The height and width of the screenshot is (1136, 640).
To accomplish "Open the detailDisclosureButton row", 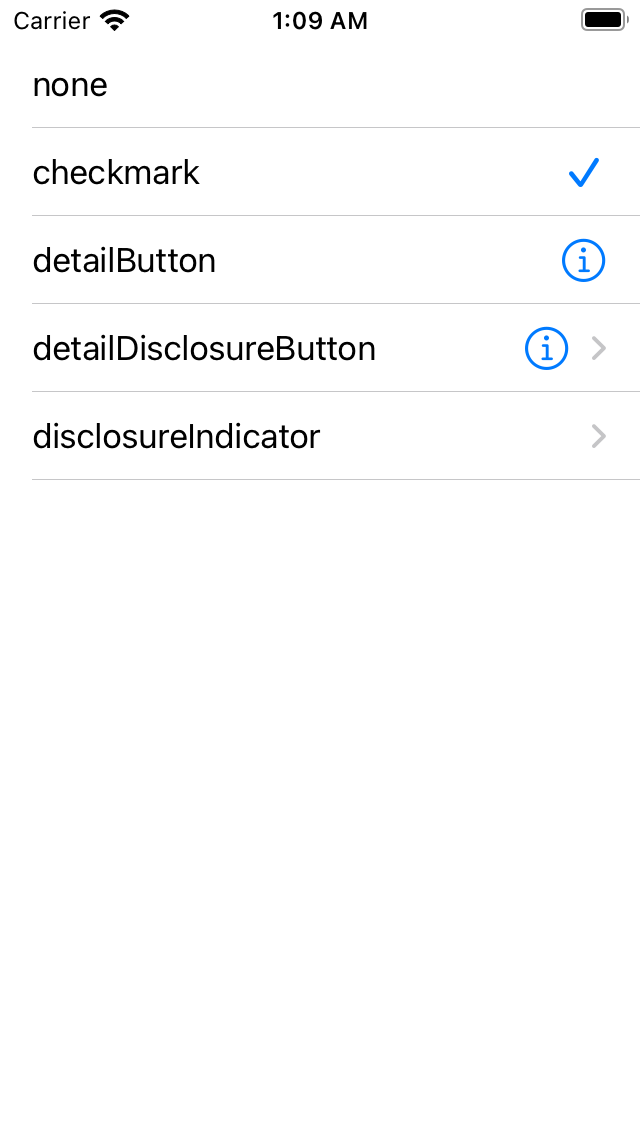I will click(x=320, y=348).
